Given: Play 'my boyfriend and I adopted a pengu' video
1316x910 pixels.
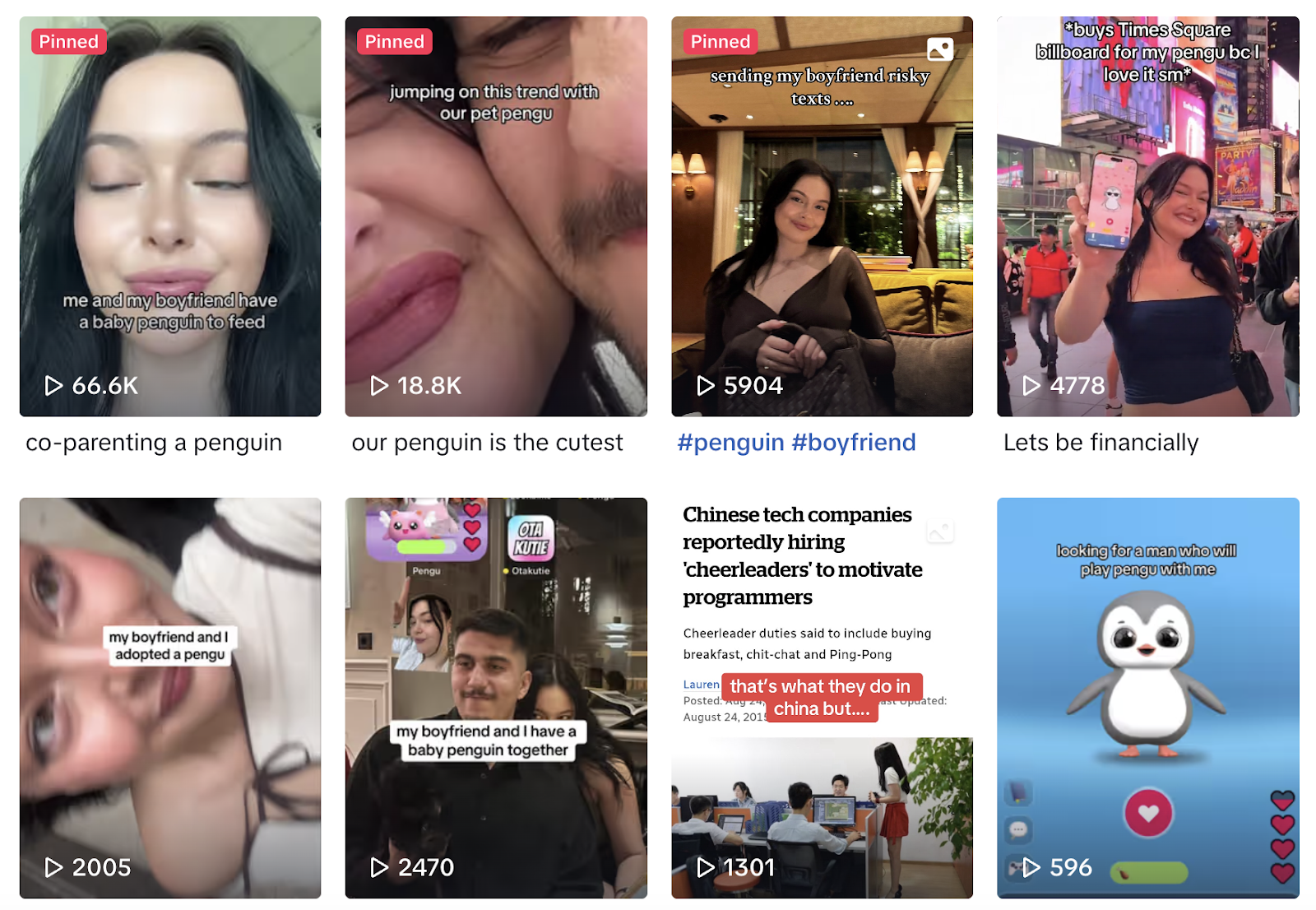Looking at the screenshot, I should coord(170,697).
